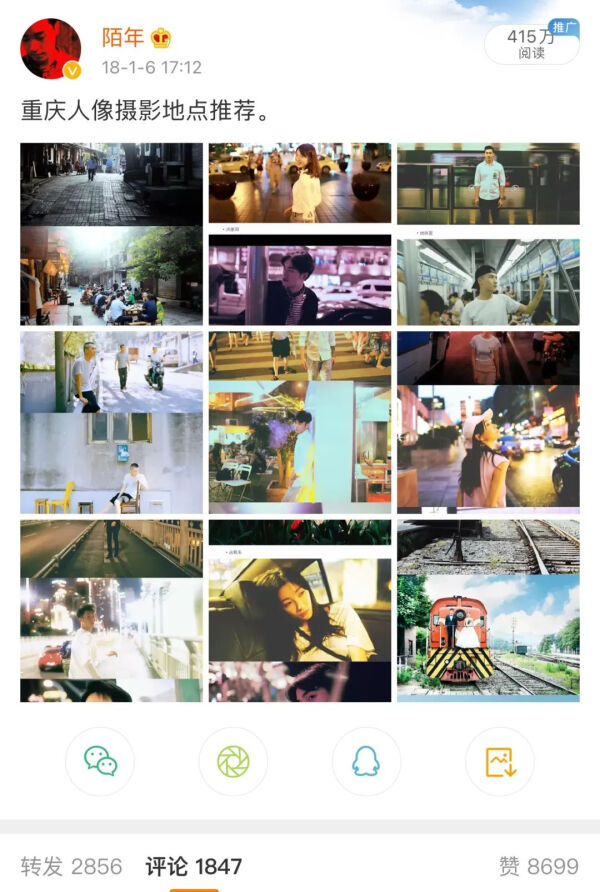Save the post images with download icon
Screen dimensions: 600x892
click(x=500, y=762)
